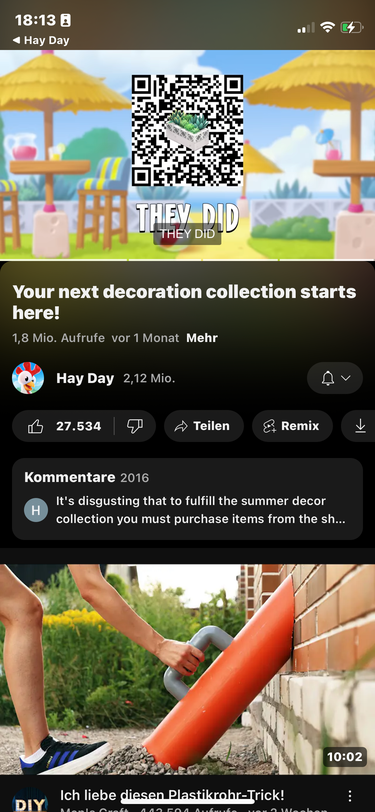
Task: Download the video for offline viewing
Action: (359, 426)
